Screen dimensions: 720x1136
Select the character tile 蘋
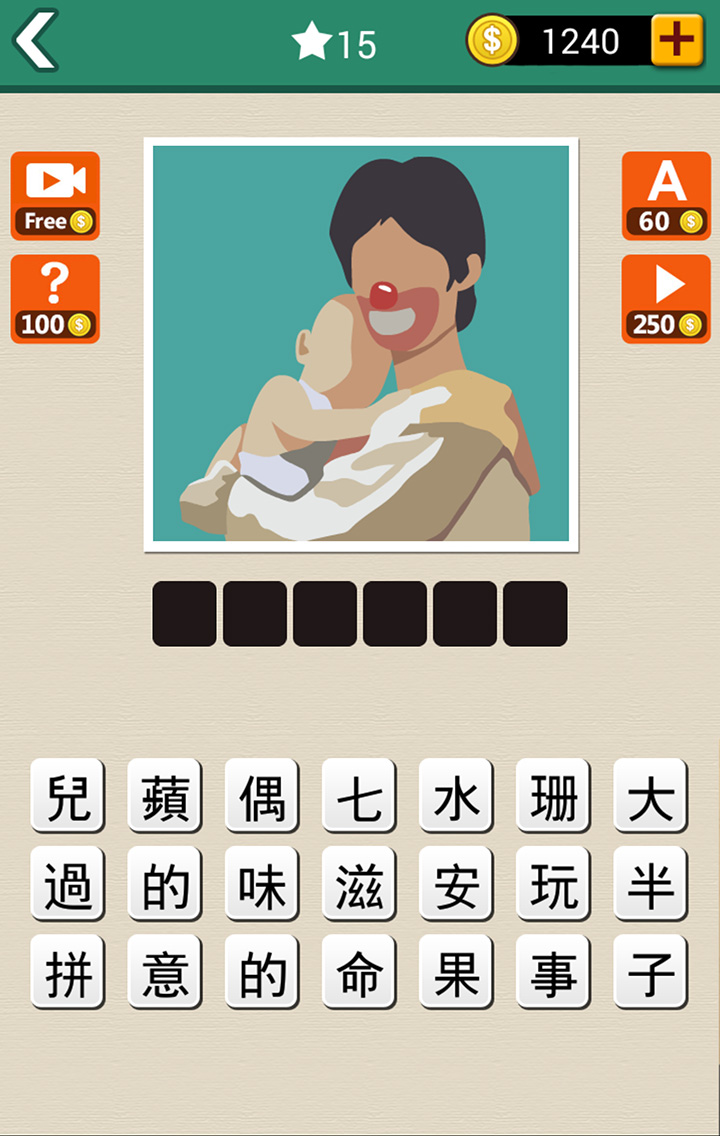click(x=164, y=795)
